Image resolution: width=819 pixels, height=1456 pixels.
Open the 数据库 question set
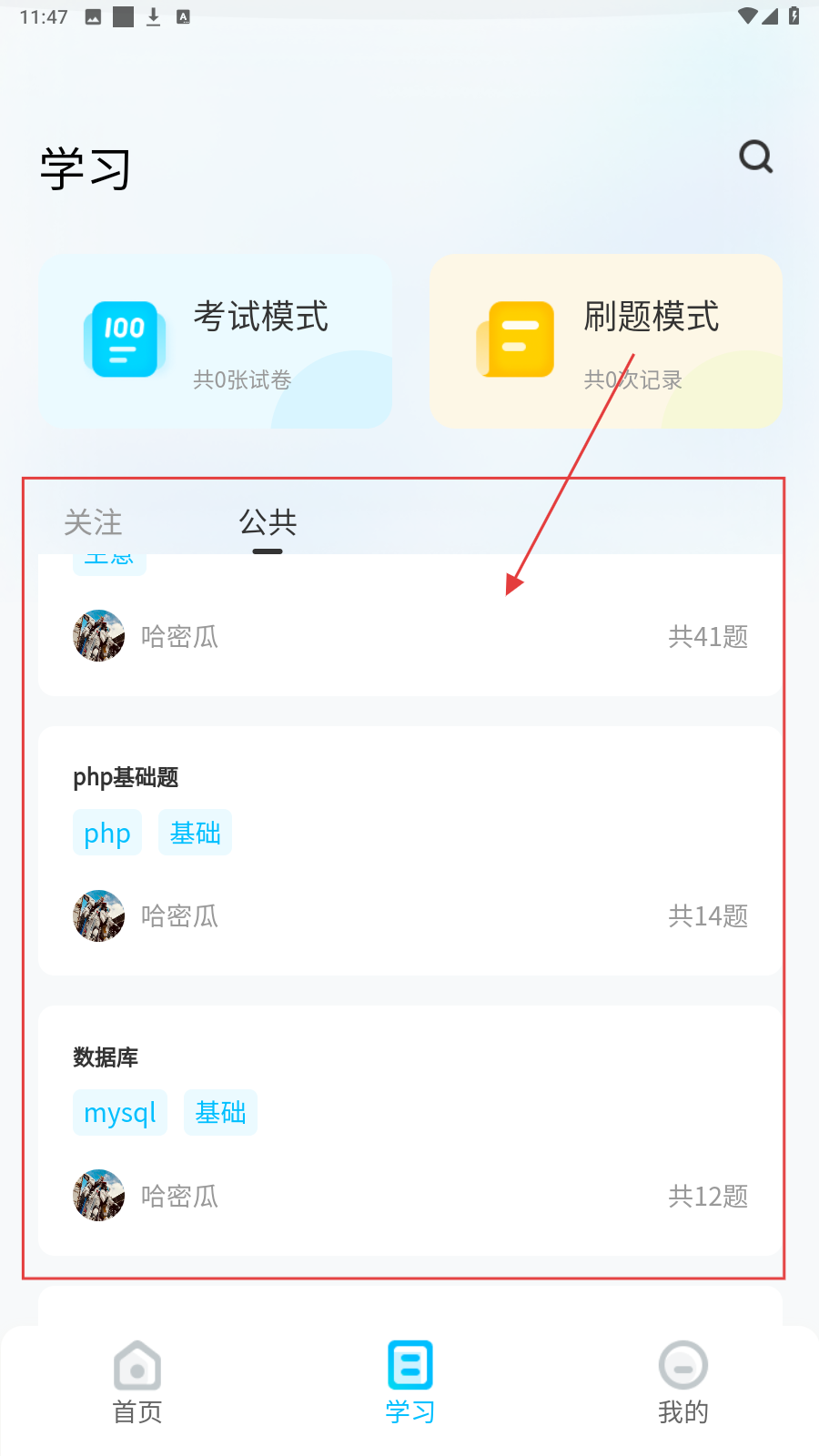[x=409, y=1130]
